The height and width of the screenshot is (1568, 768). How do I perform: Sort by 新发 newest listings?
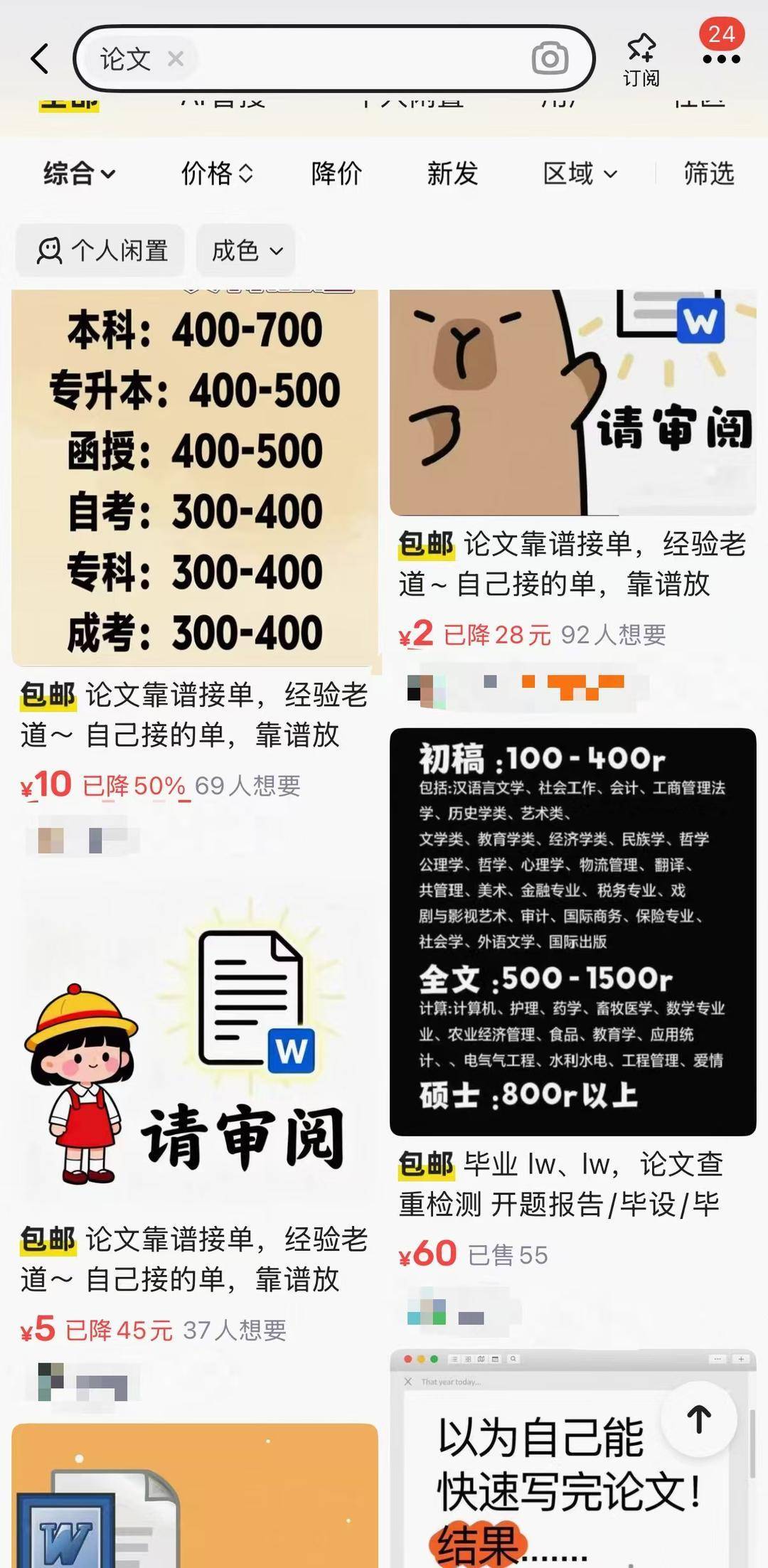[452, 174]
